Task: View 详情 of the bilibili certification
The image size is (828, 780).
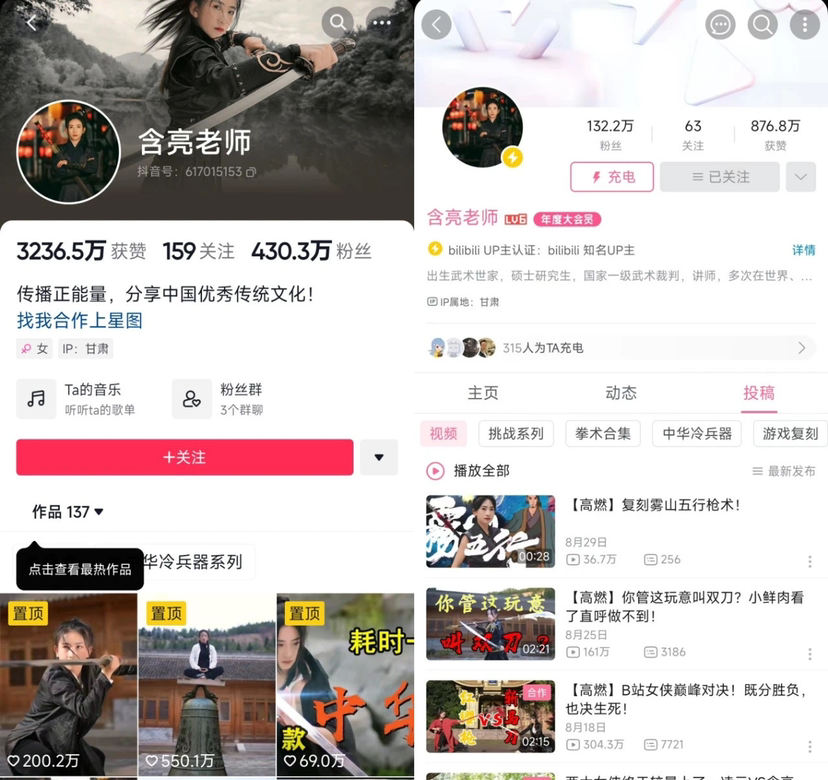Action: 803,250
